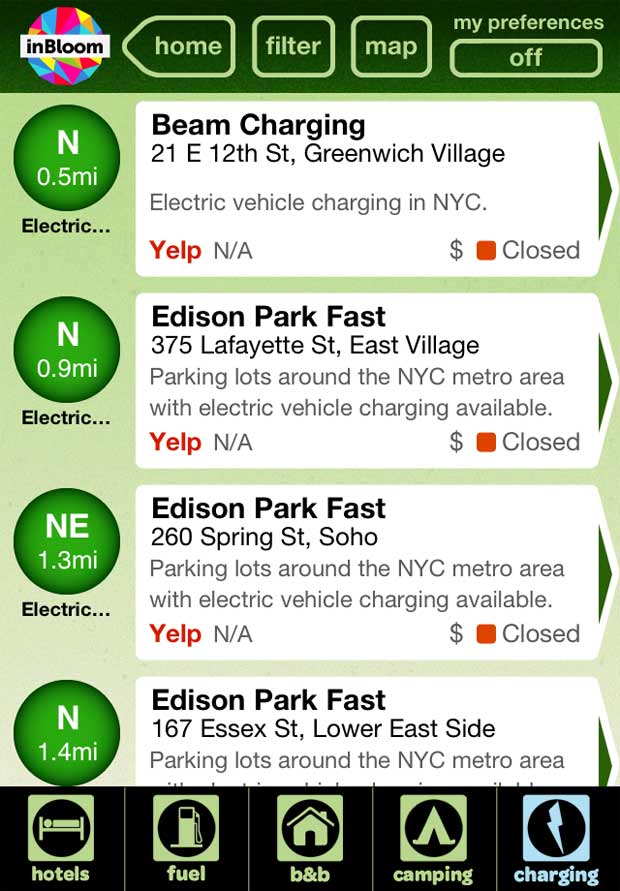Image resolution: width=620 pixels, height=891 pixels.
Task: Switch to the fuel tab
Action: pos(186,838)
